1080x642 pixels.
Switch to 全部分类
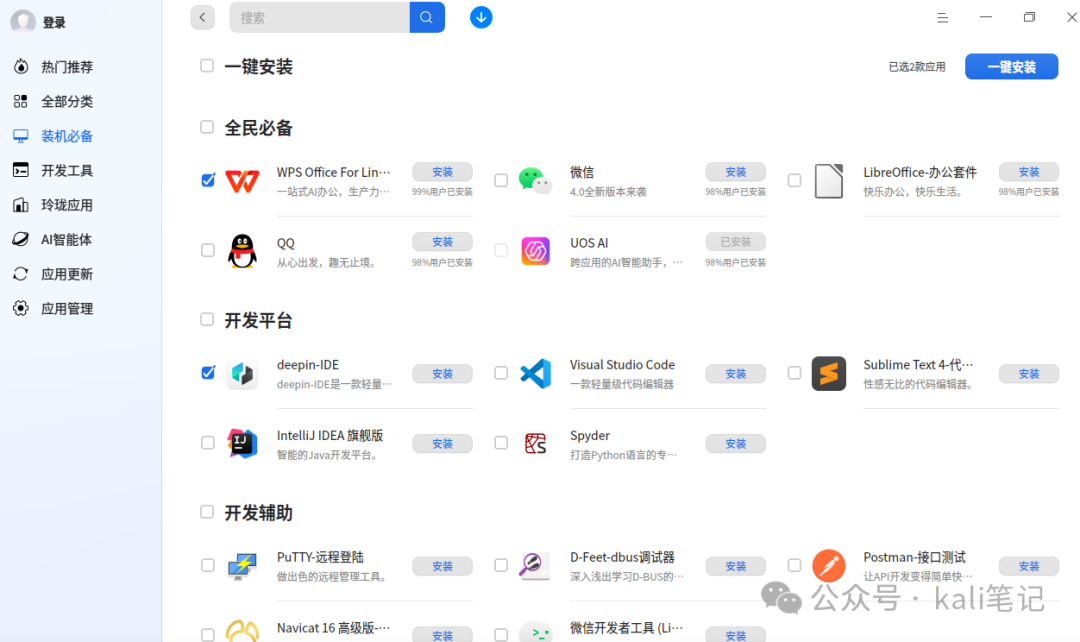click(x=67, y=102)
